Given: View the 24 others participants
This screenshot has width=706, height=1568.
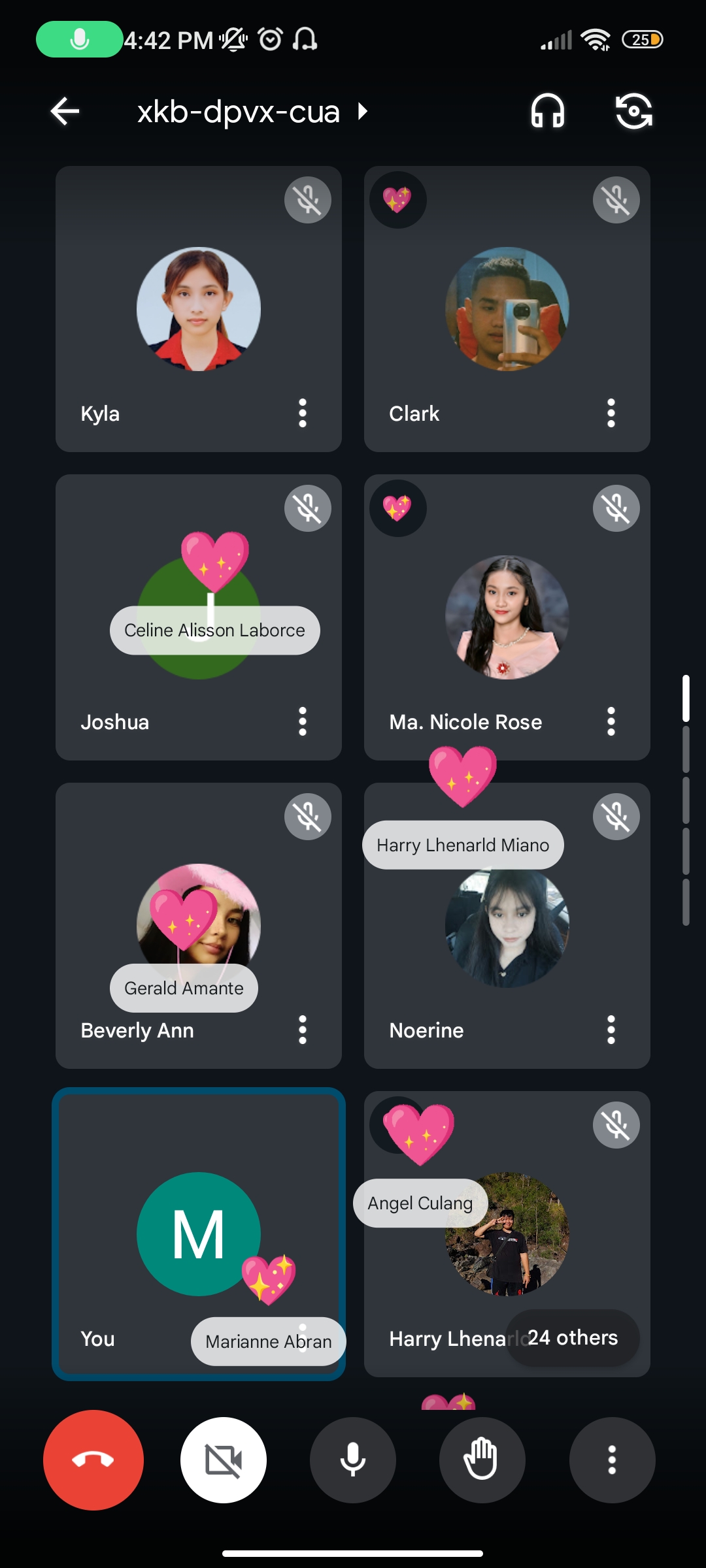Looking at the screenshot, I should point(573,1338).
